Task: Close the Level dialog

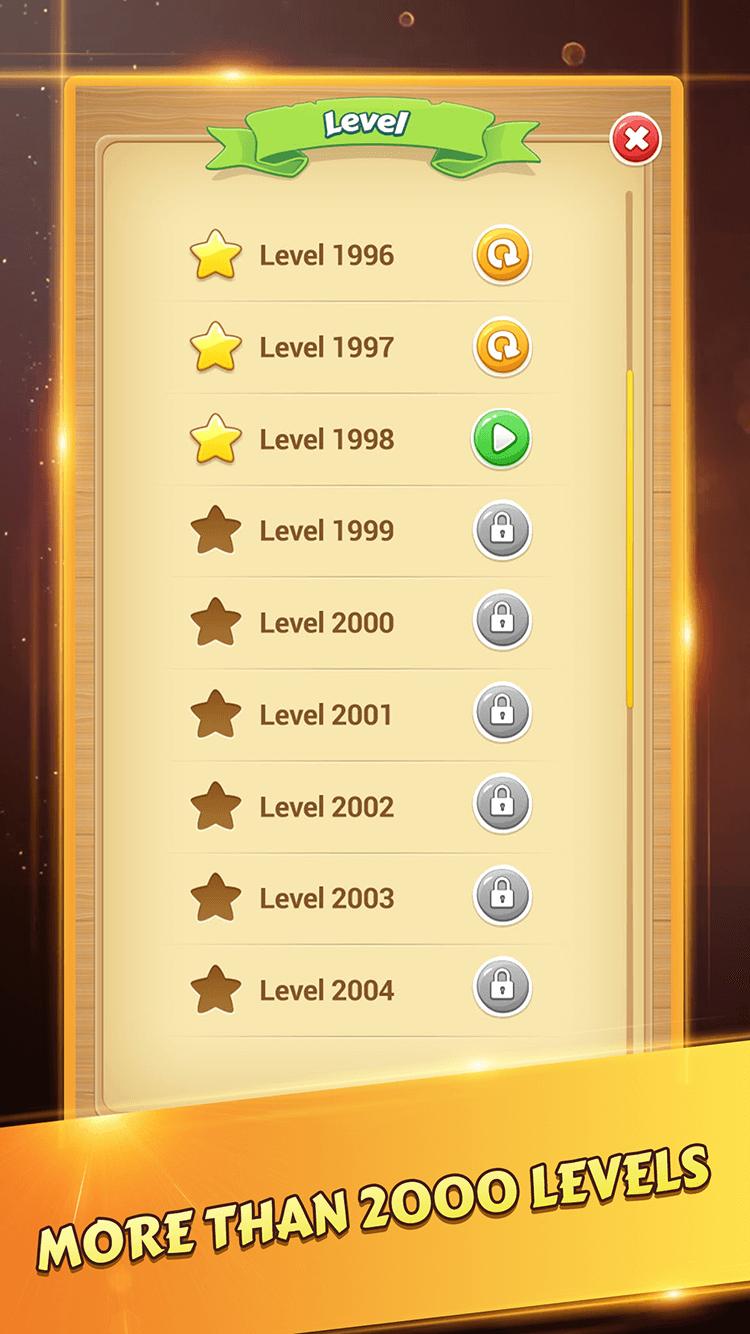Action: [x=636, y=141]
